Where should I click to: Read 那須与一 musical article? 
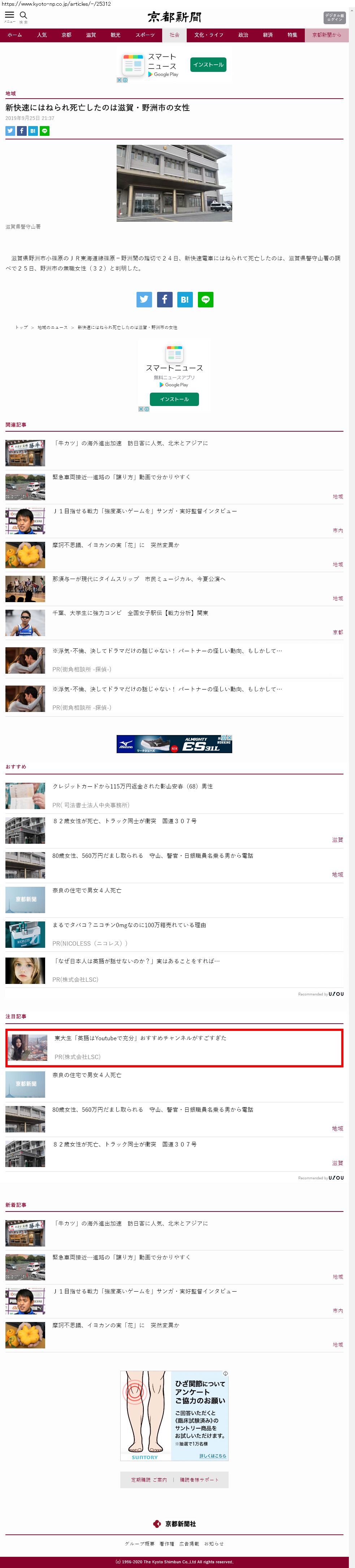pos(138,579)
